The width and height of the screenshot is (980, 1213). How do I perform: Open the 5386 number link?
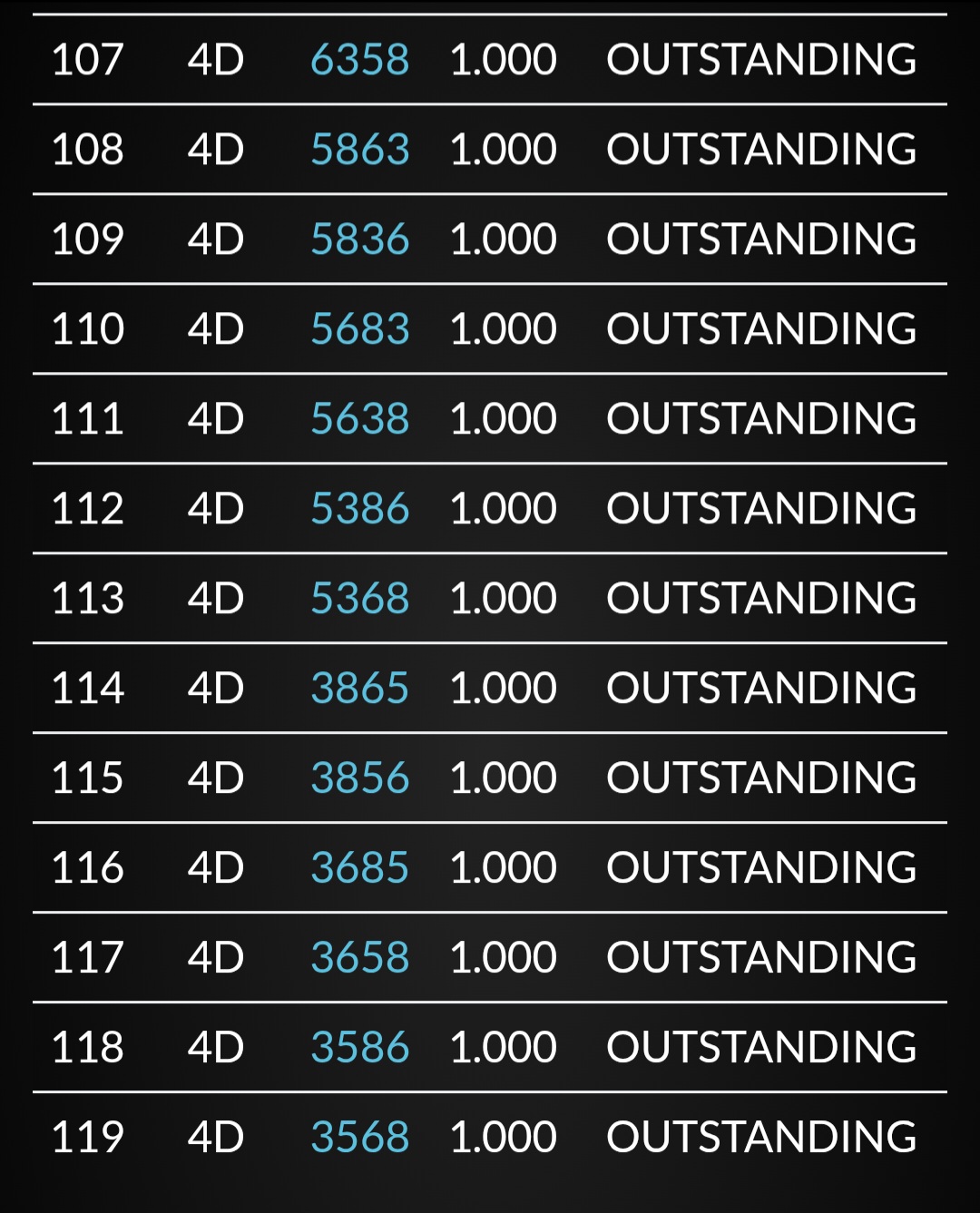(360, 509)
